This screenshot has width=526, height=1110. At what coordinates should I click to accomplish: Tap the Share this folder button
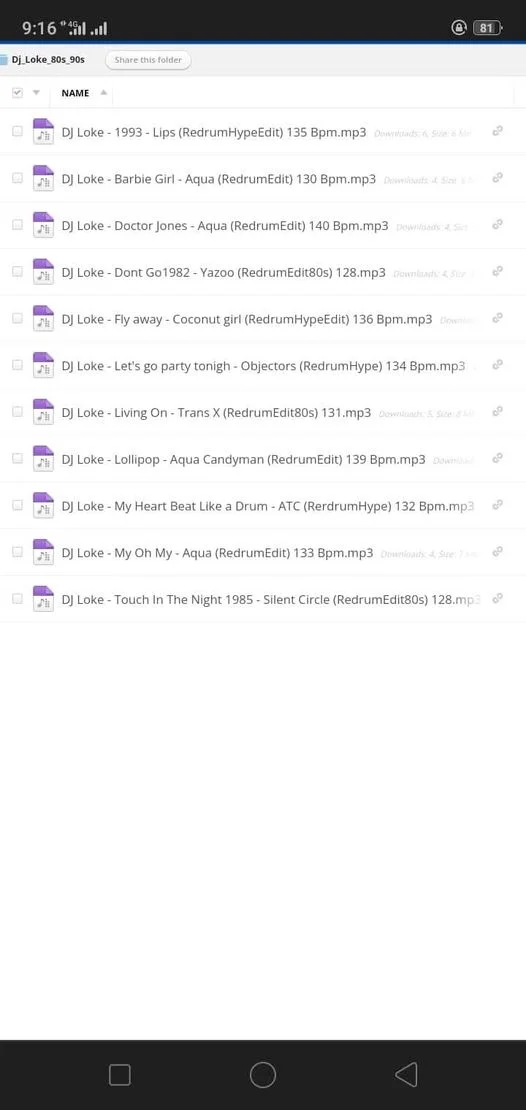tap(148, 60)
